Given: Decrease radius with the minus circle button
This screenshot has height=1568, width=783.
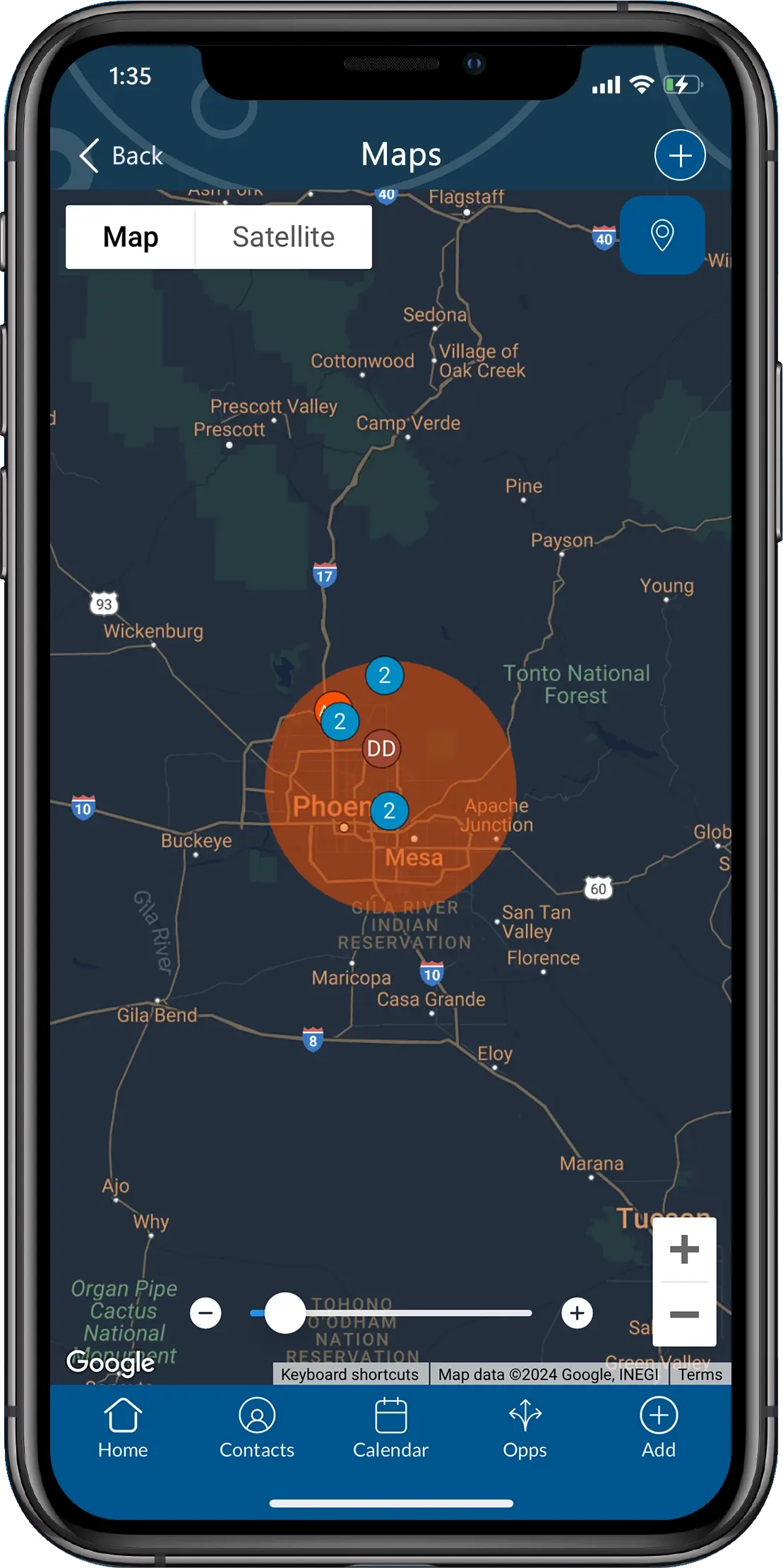Looking at the screenshot, I should pyautogui.click(x=205, y=1313).
